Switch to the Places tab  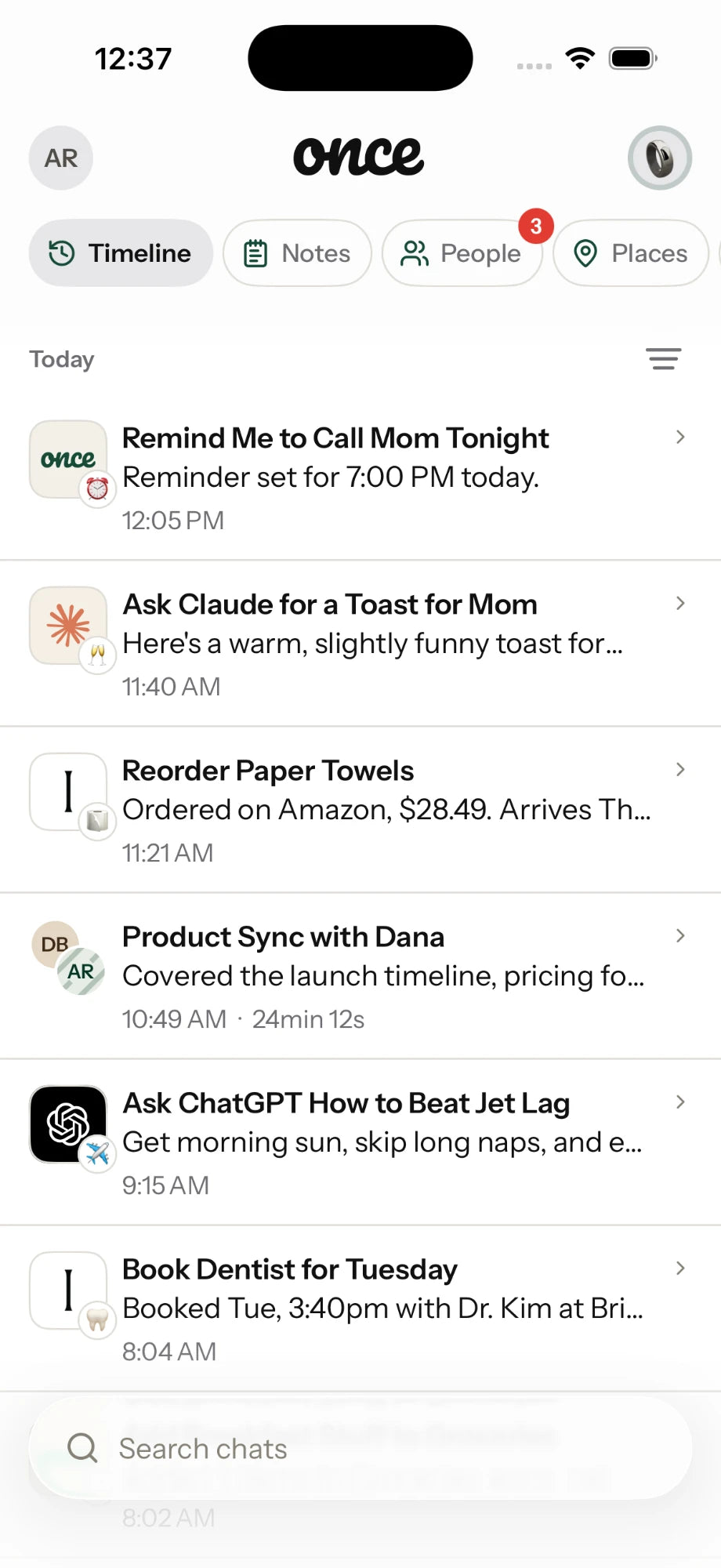(631, 253)
